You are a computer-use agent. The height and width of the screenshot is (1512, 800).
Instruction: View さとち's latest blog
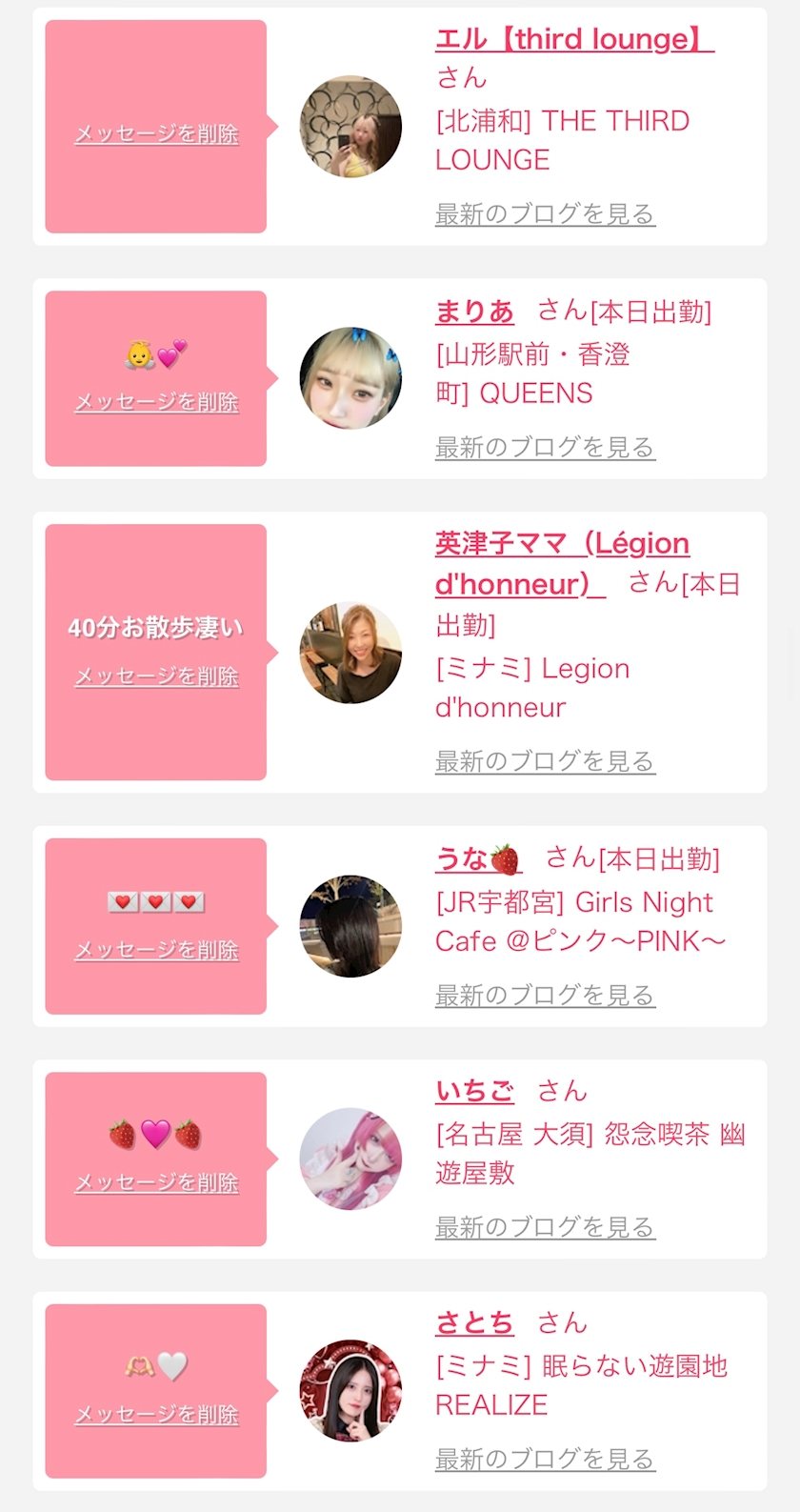[x=545, y=1460]
